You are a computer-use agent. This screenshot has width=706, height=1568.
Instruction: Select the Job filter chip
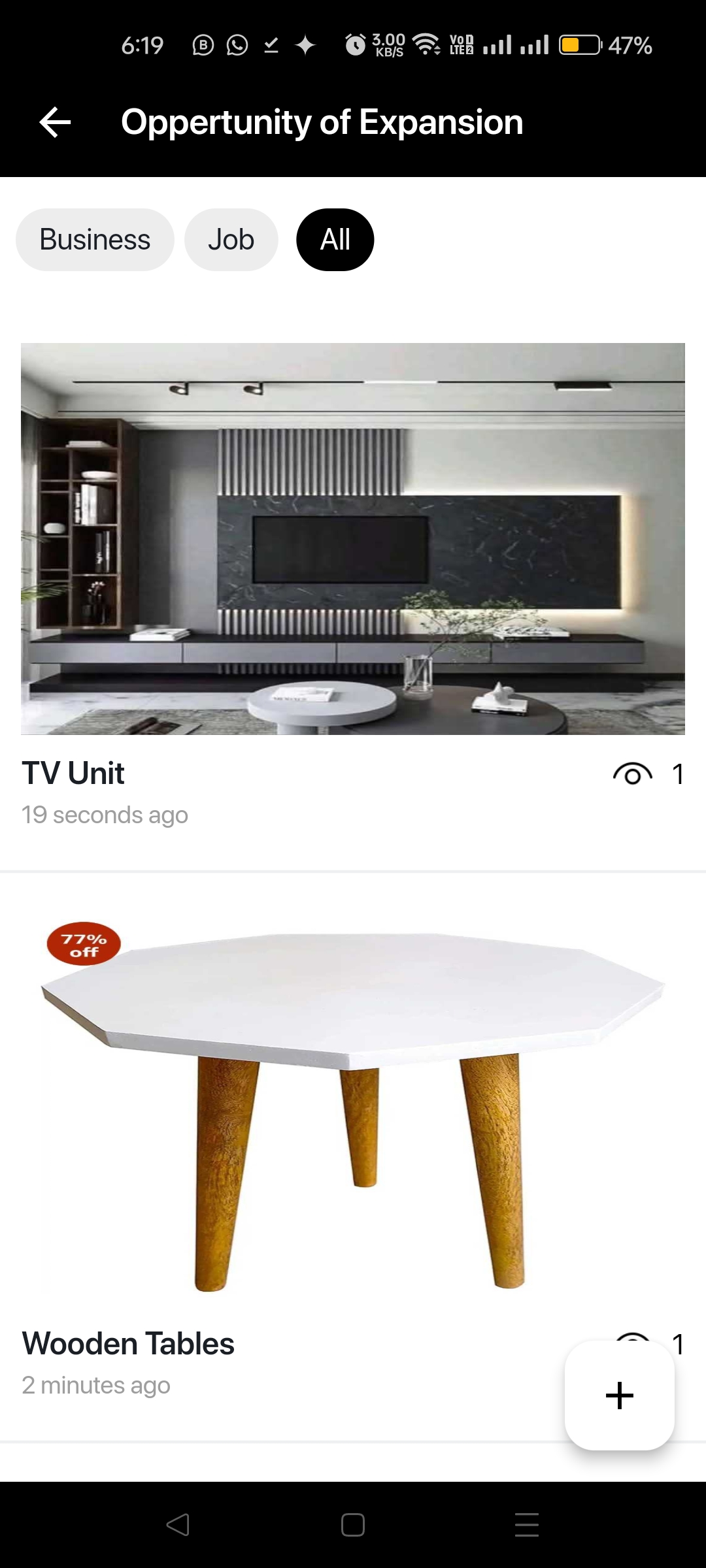[231, 240]
